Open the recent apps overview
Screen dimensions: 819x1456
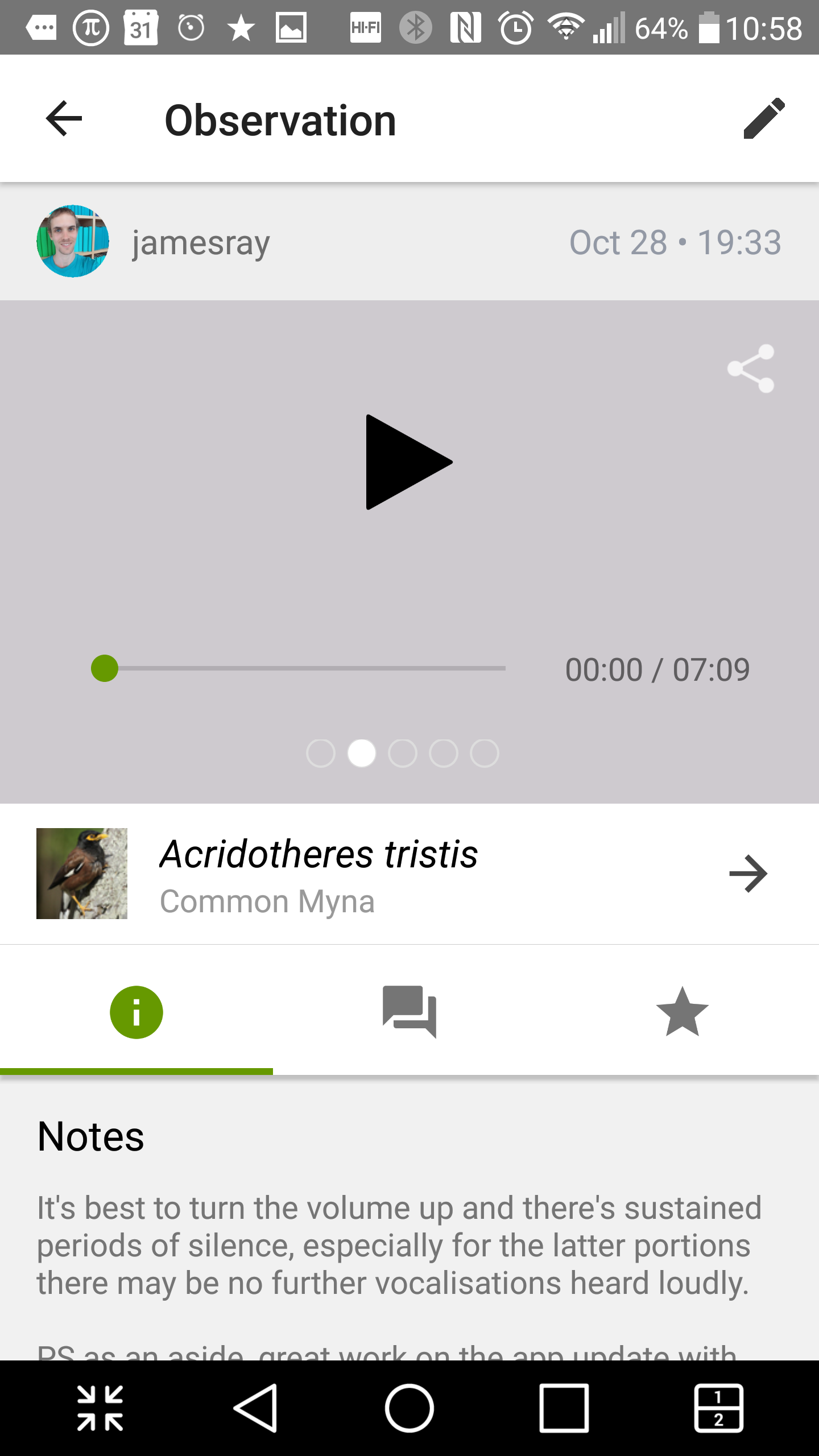tap(564, 1408)
